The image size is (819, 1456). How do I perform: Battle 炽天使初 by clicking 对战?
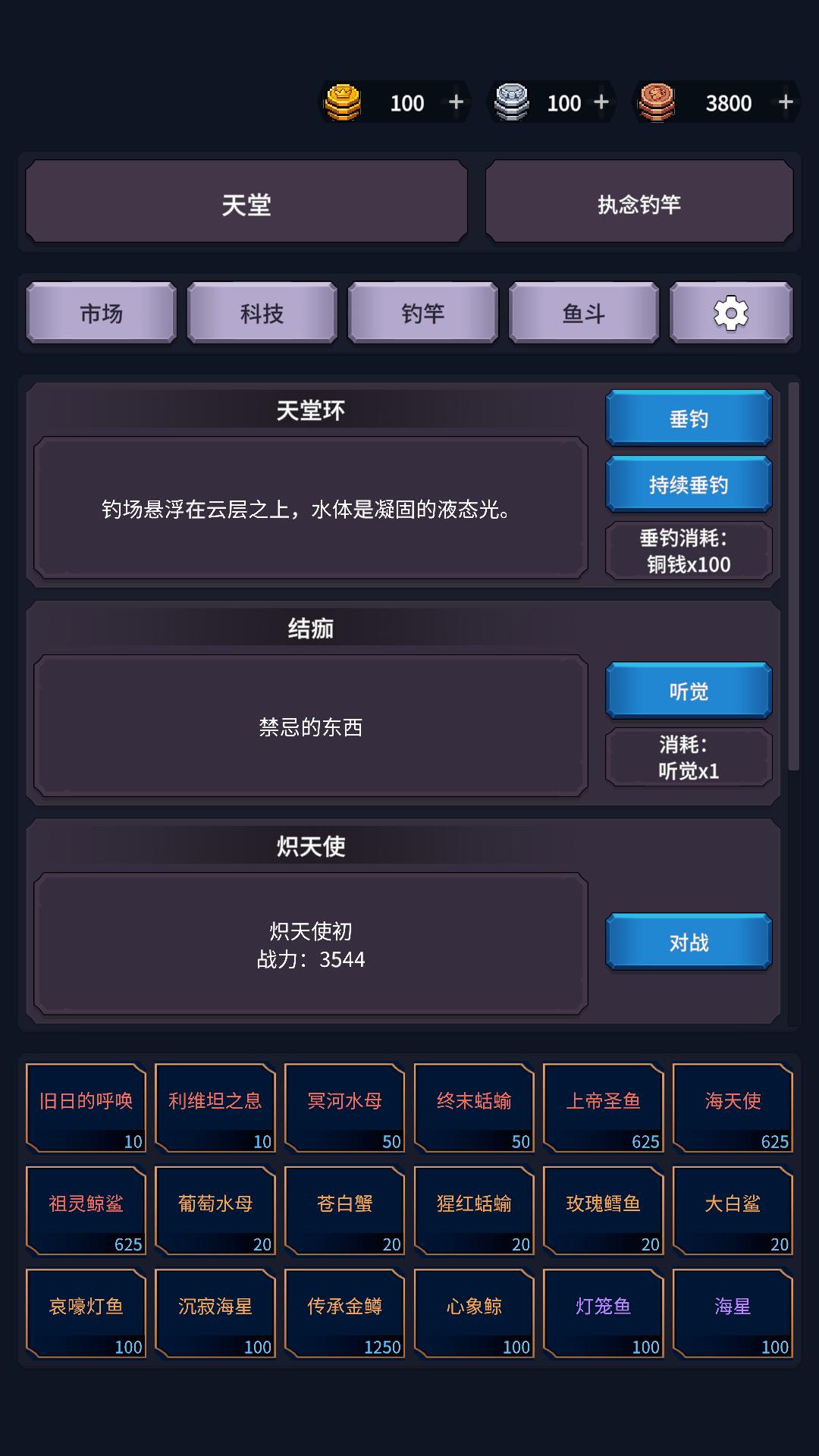coord(687,941)
